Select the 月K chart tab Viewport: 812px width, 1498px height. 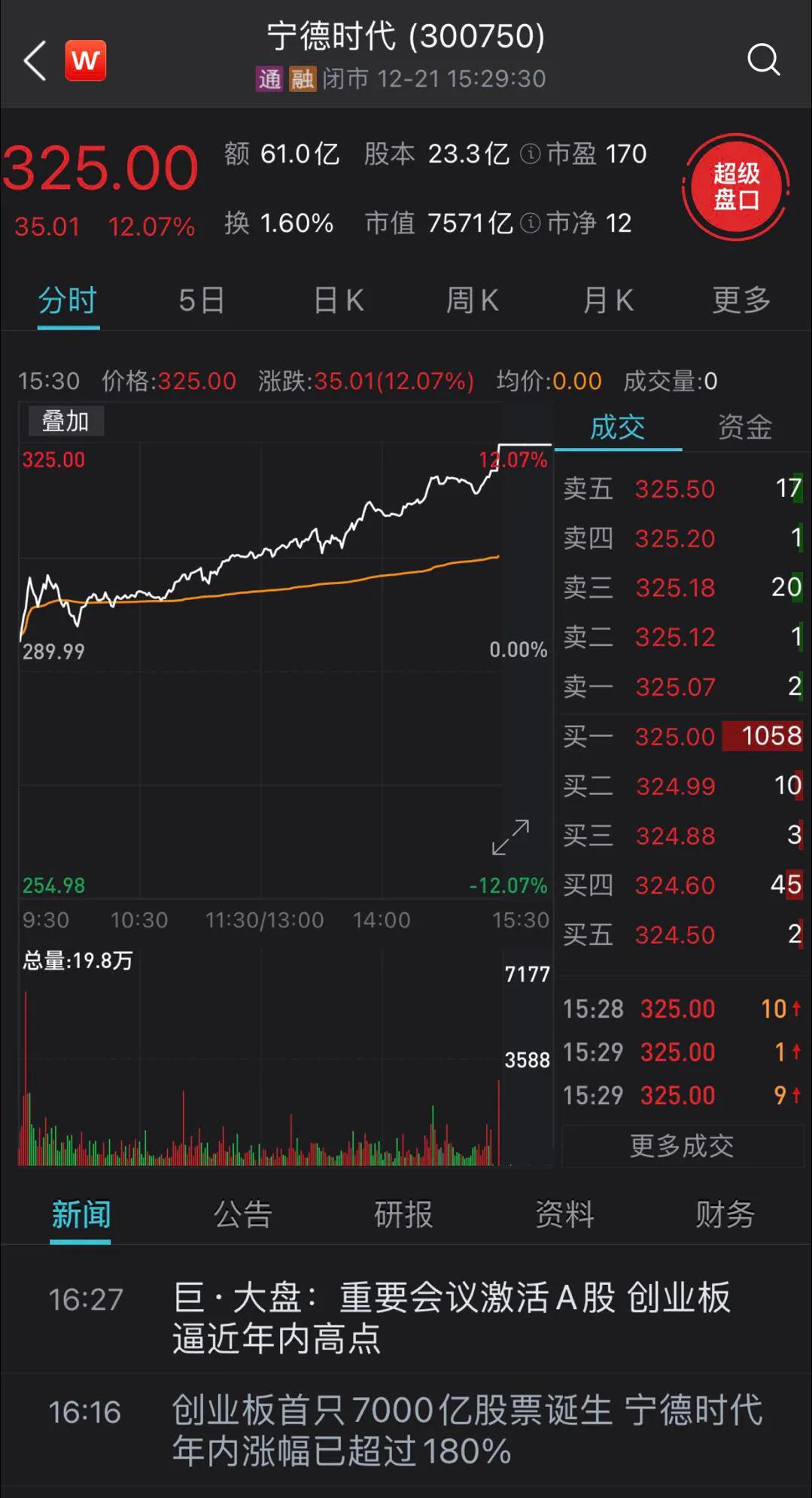pos(608,300)
